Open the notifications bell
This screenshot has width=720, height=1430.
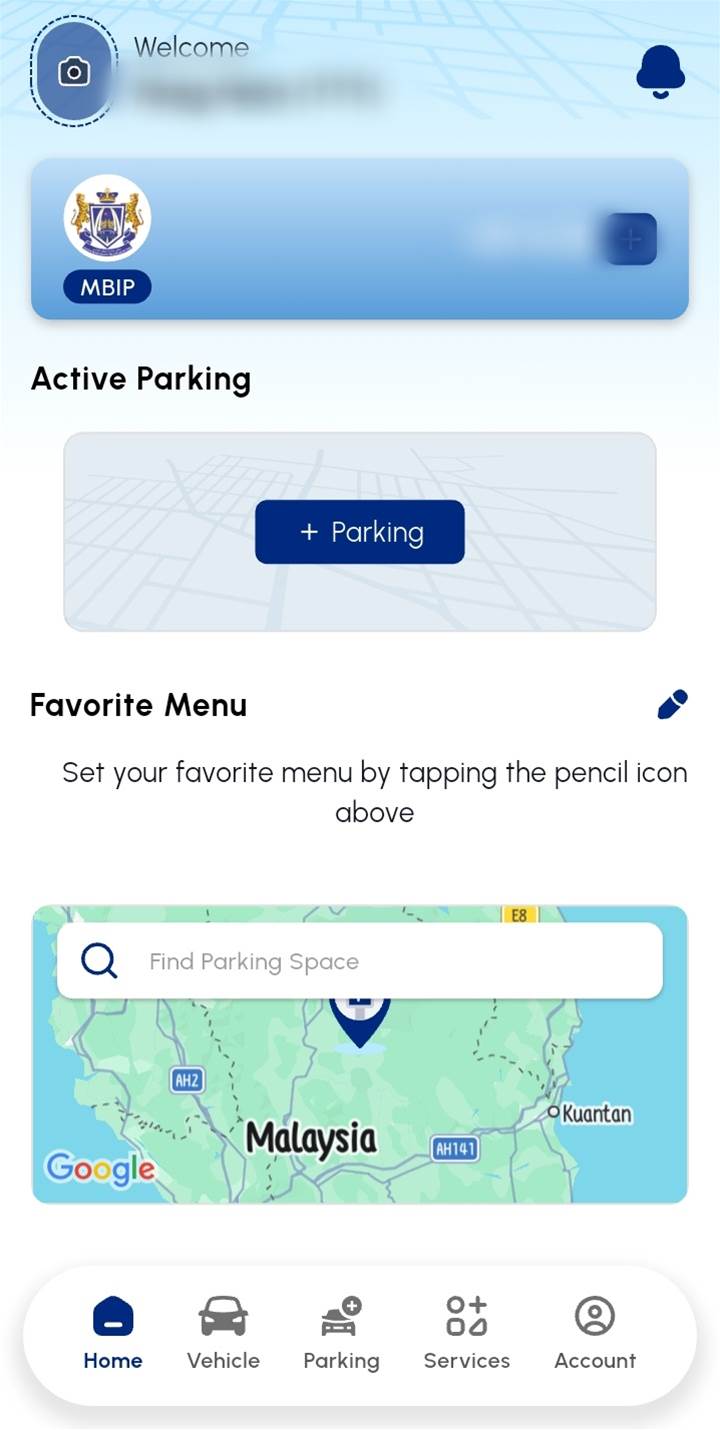click(x=660, y=72)
